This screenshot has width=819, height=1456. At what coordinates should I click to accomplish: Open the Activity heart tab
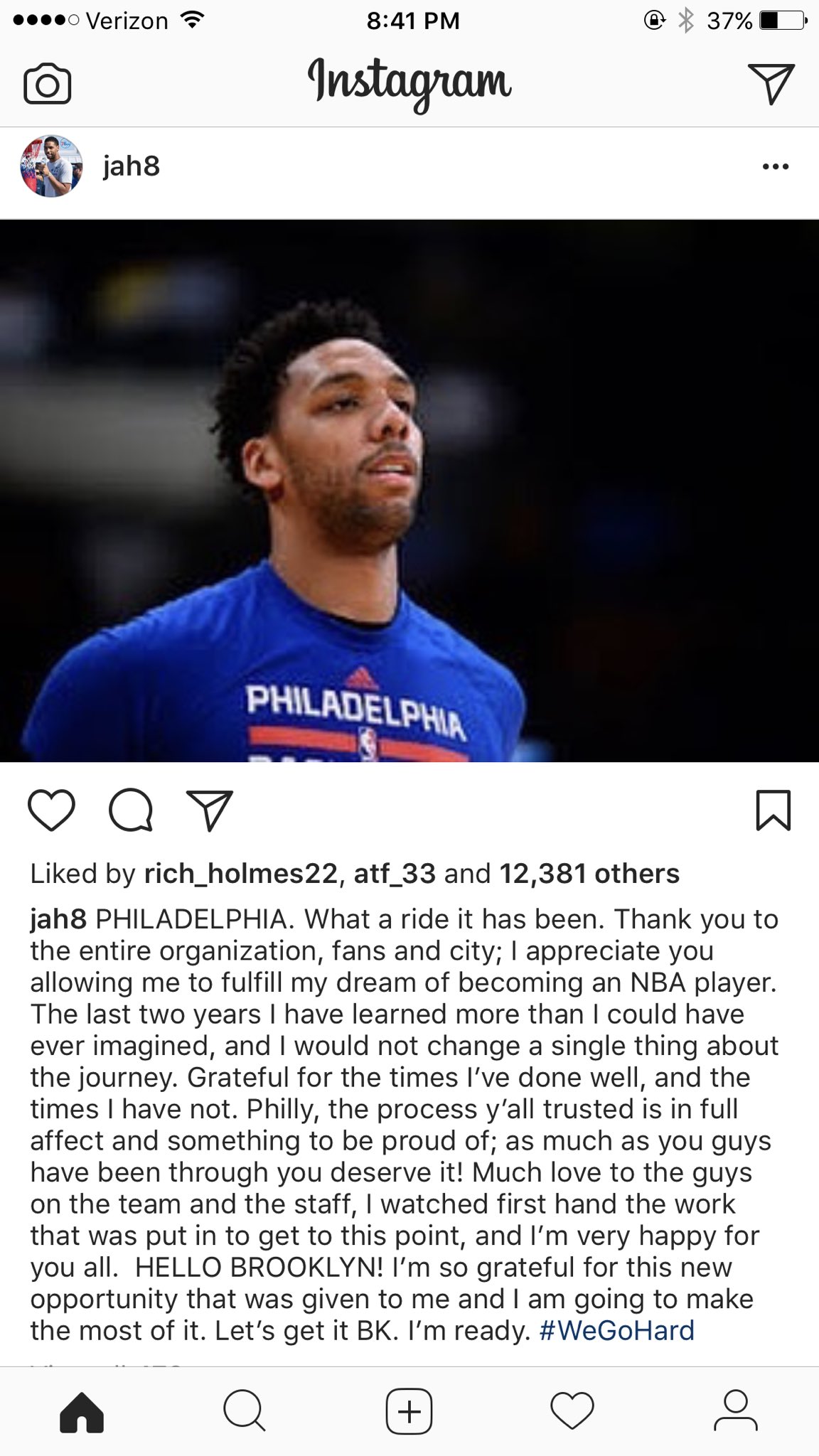click(572, 1410)
